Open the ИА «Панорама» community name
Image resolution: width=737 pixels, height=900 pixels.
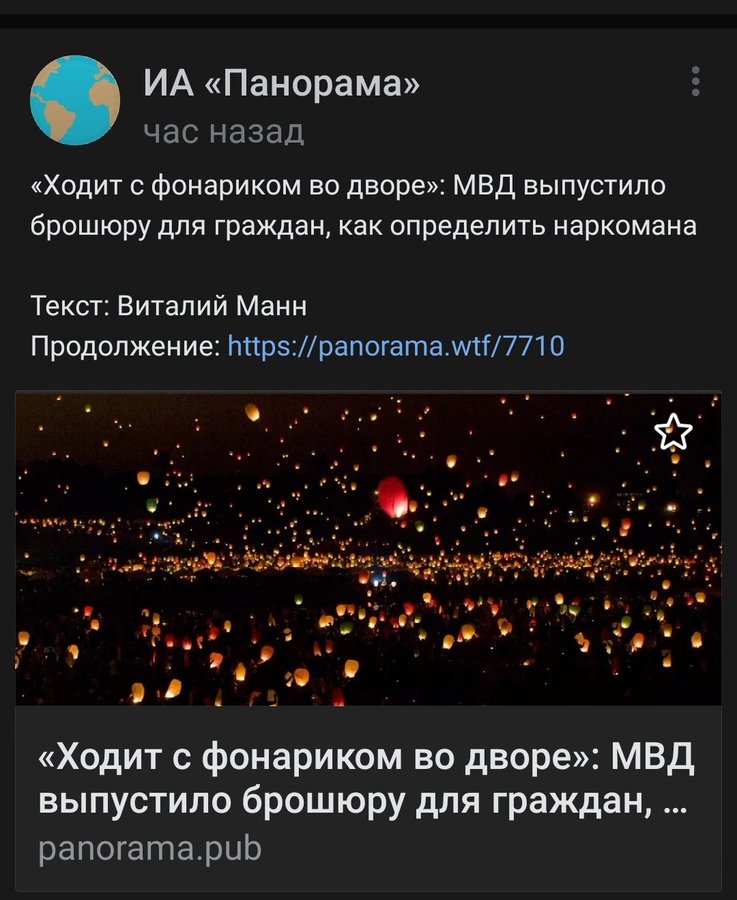coord(281,83)
